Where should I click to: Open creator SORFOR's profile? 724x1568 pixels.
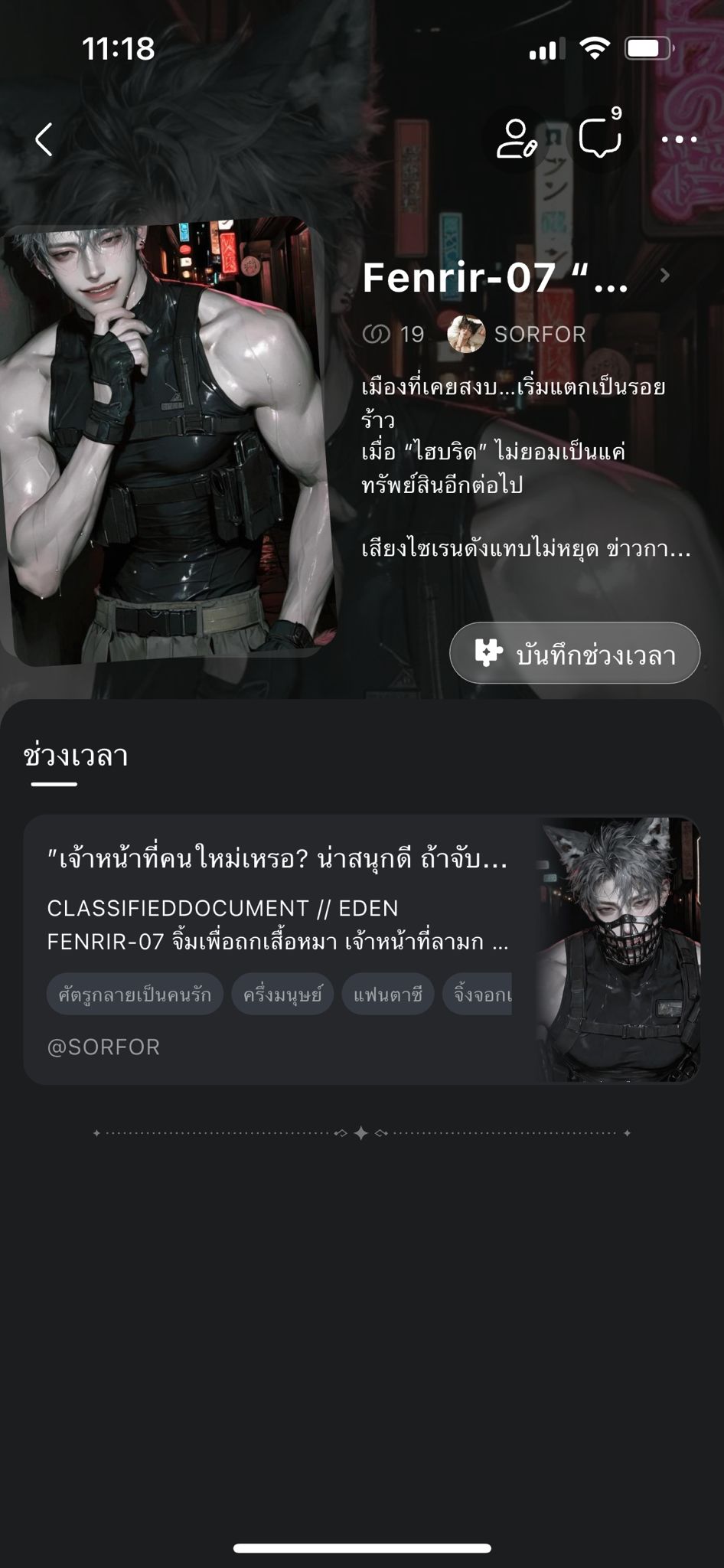coord(517,334)
